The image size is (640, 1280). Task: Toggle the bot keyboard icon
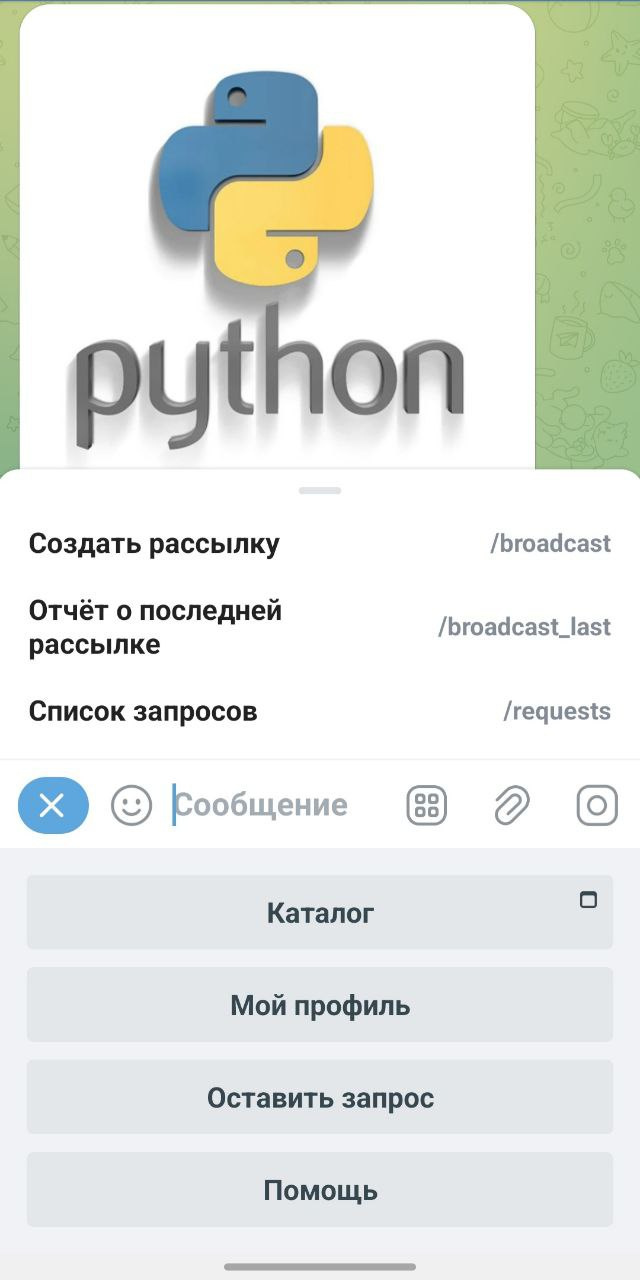pos(427,805)
